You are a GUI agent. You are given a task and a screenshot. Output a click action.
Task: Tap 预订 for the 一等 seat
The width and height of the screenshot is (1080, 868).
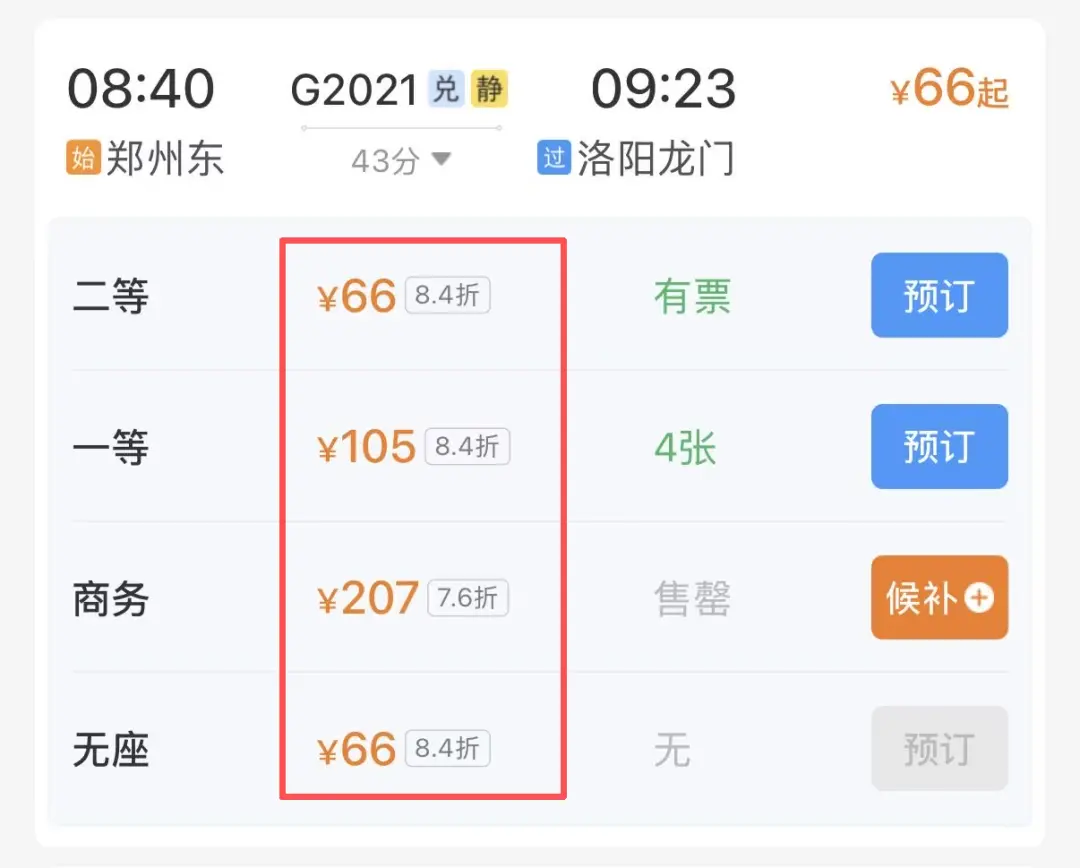pyautogui.click(x=938, y=446)
